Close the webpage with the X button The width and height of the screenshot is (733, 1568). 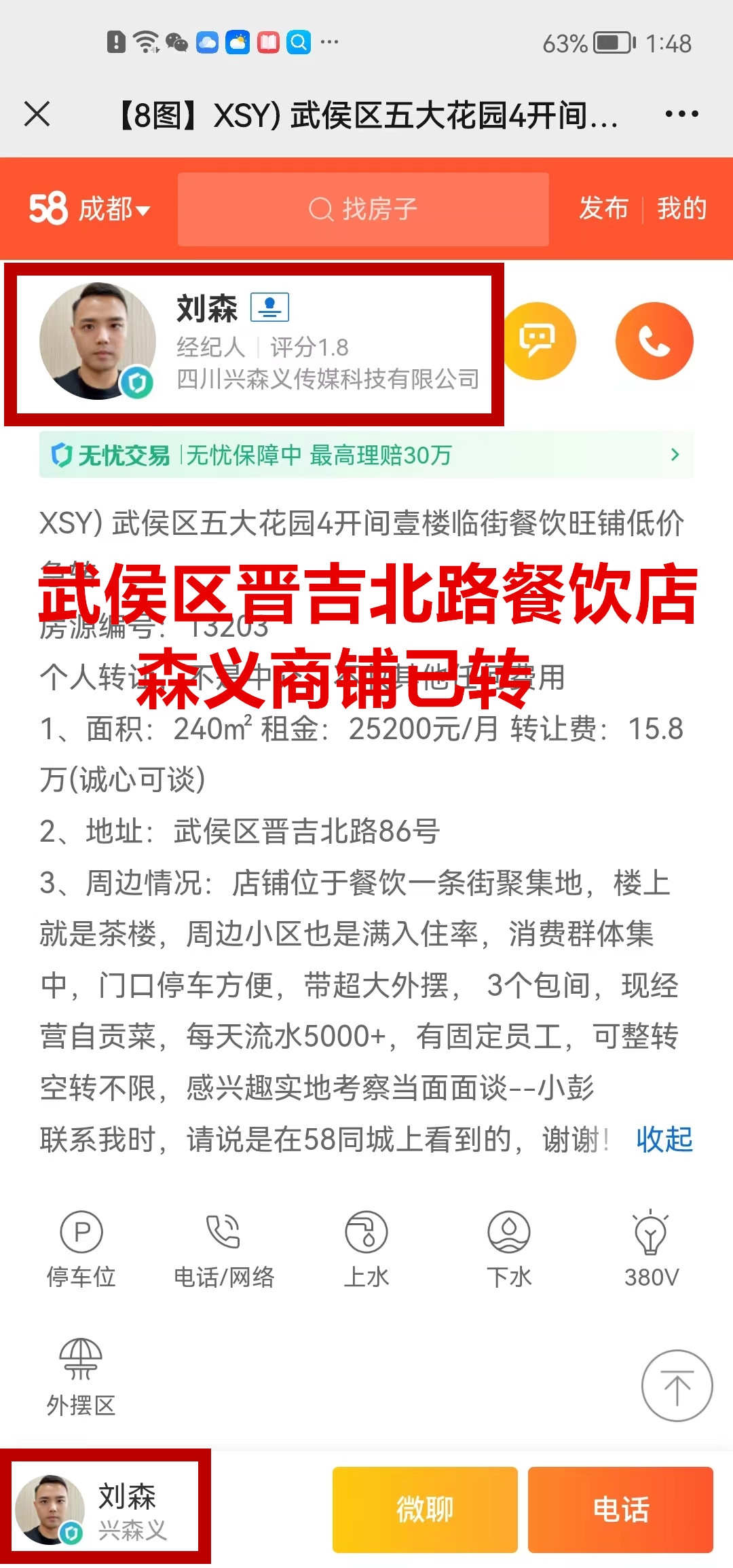(x=37, y=114)
